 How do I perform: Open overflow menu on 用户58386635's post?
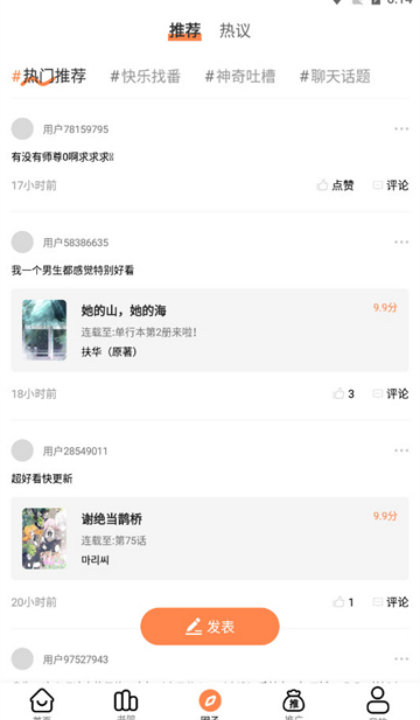click(401, 242)
